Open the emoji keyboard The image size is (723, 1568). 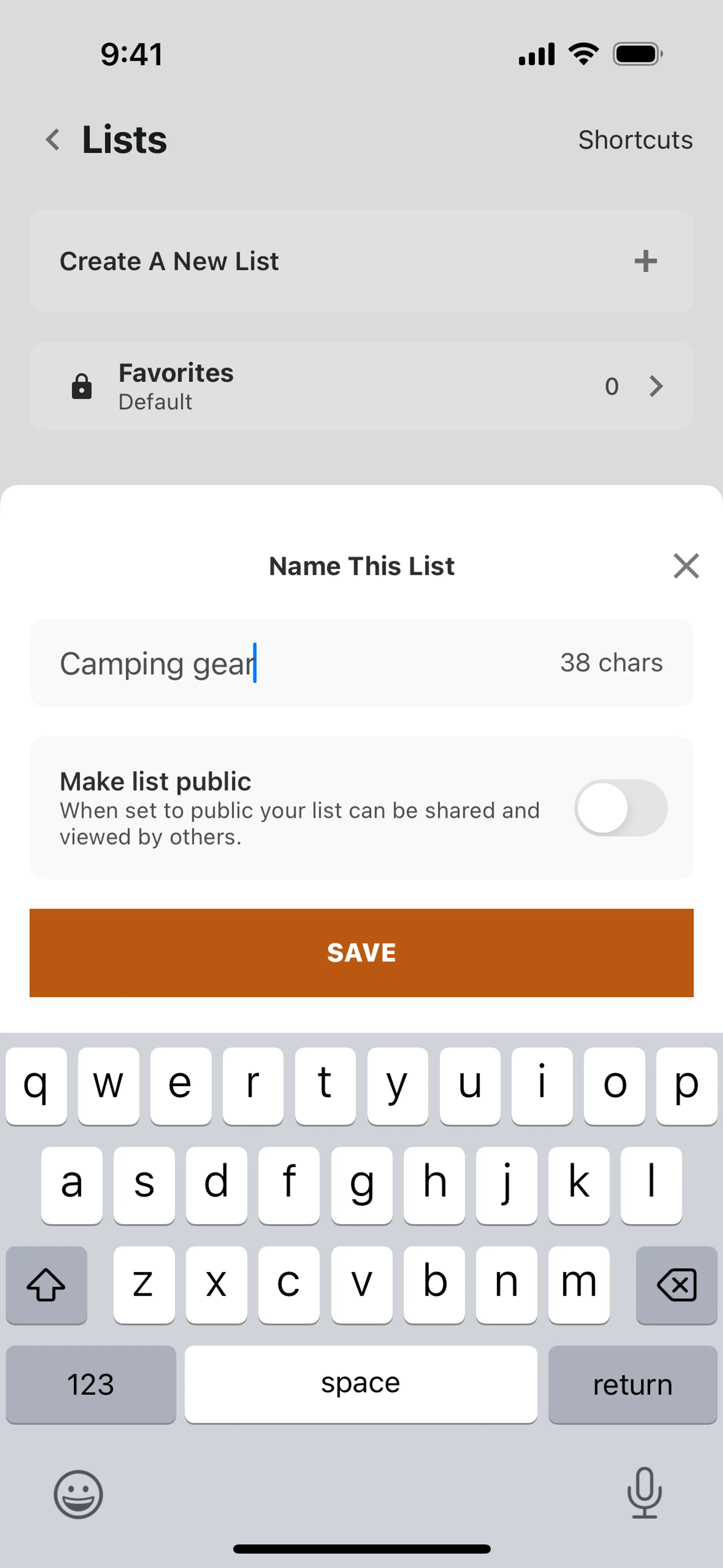(78, 1494)
